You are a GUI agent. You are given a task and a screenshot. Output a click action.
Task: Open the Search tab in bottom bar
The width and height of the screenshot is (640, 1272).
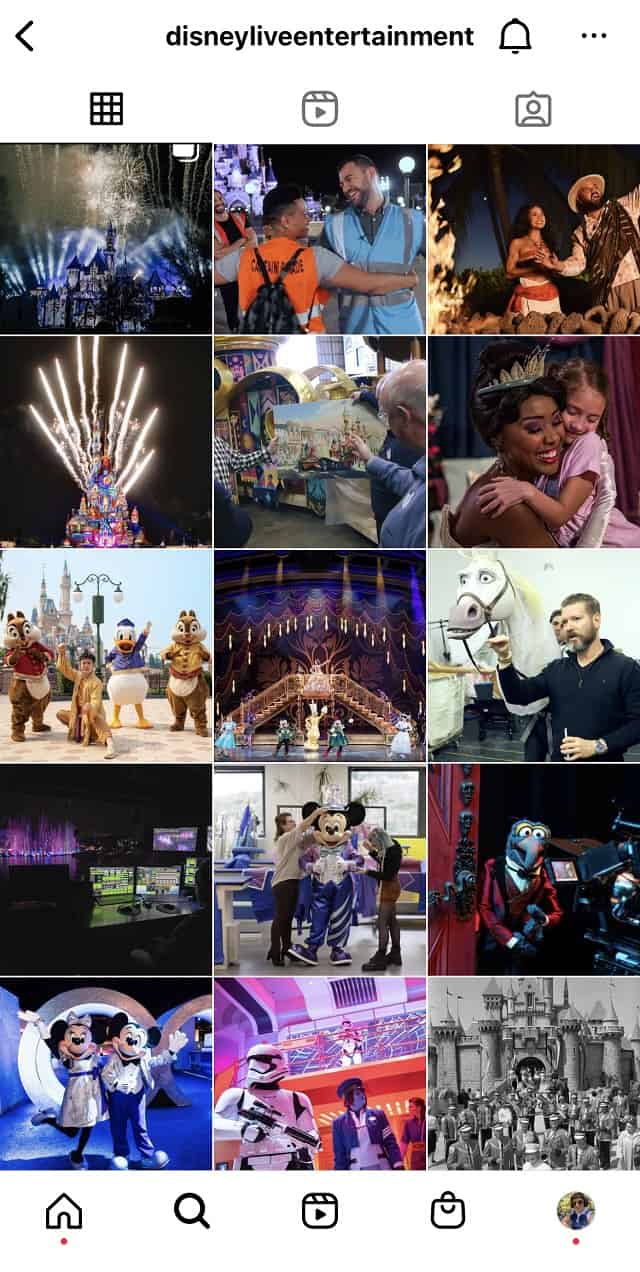click(191, 1211)
